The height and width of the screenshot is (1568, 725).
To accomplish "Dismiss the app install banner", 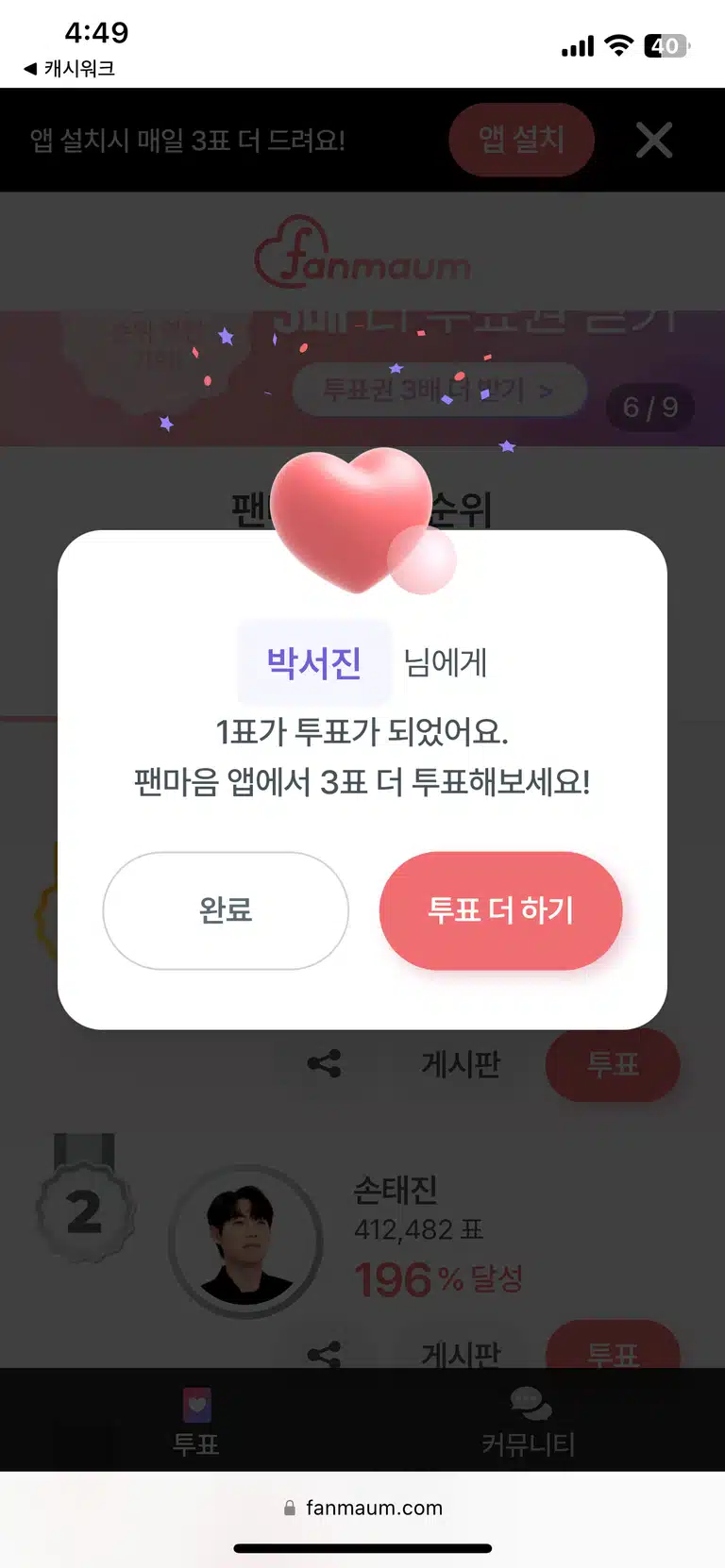I will pyautogui.click(x=654, y=141).
